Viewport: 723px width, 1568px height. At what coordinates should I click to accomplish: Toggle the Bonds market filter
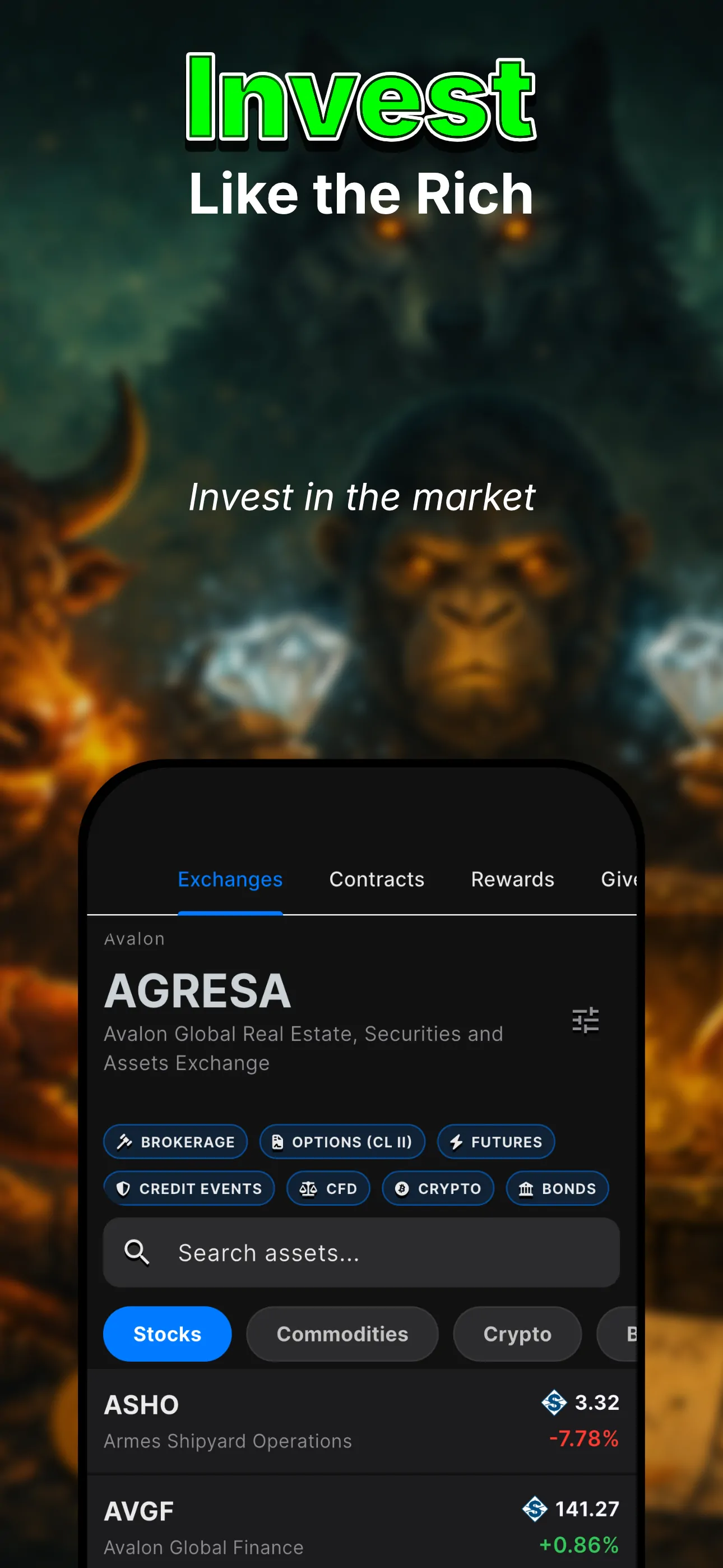(557, 1188)
